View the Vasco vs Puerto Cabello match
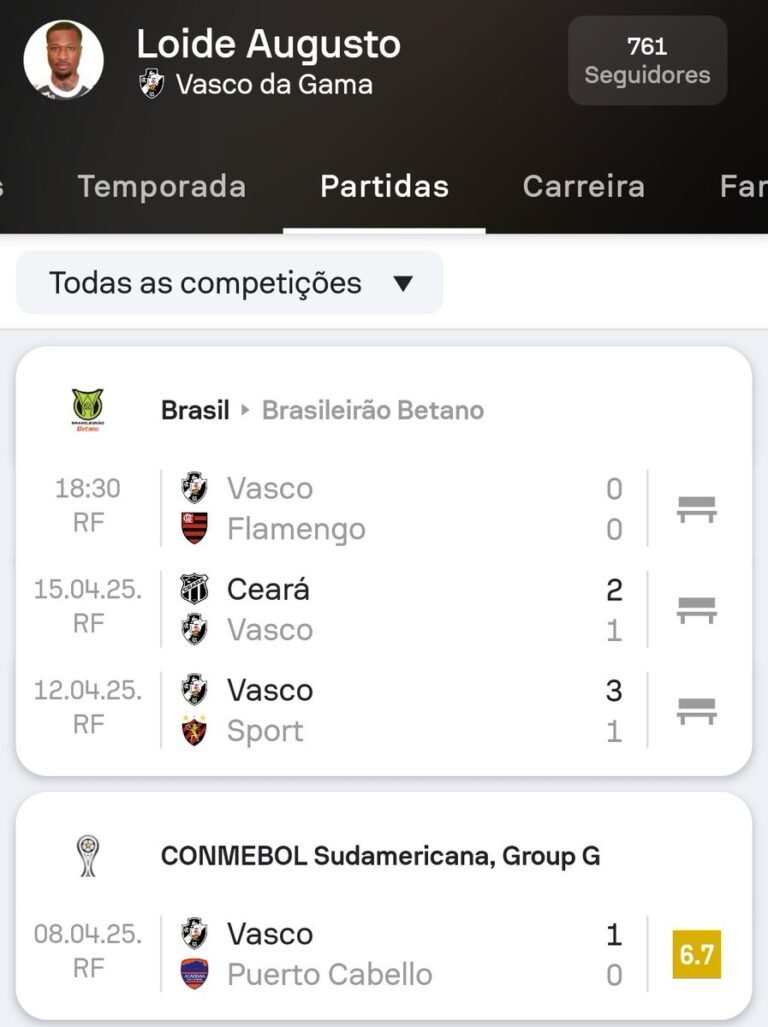This screenshot has width=768, height=1027. [400, 954]
